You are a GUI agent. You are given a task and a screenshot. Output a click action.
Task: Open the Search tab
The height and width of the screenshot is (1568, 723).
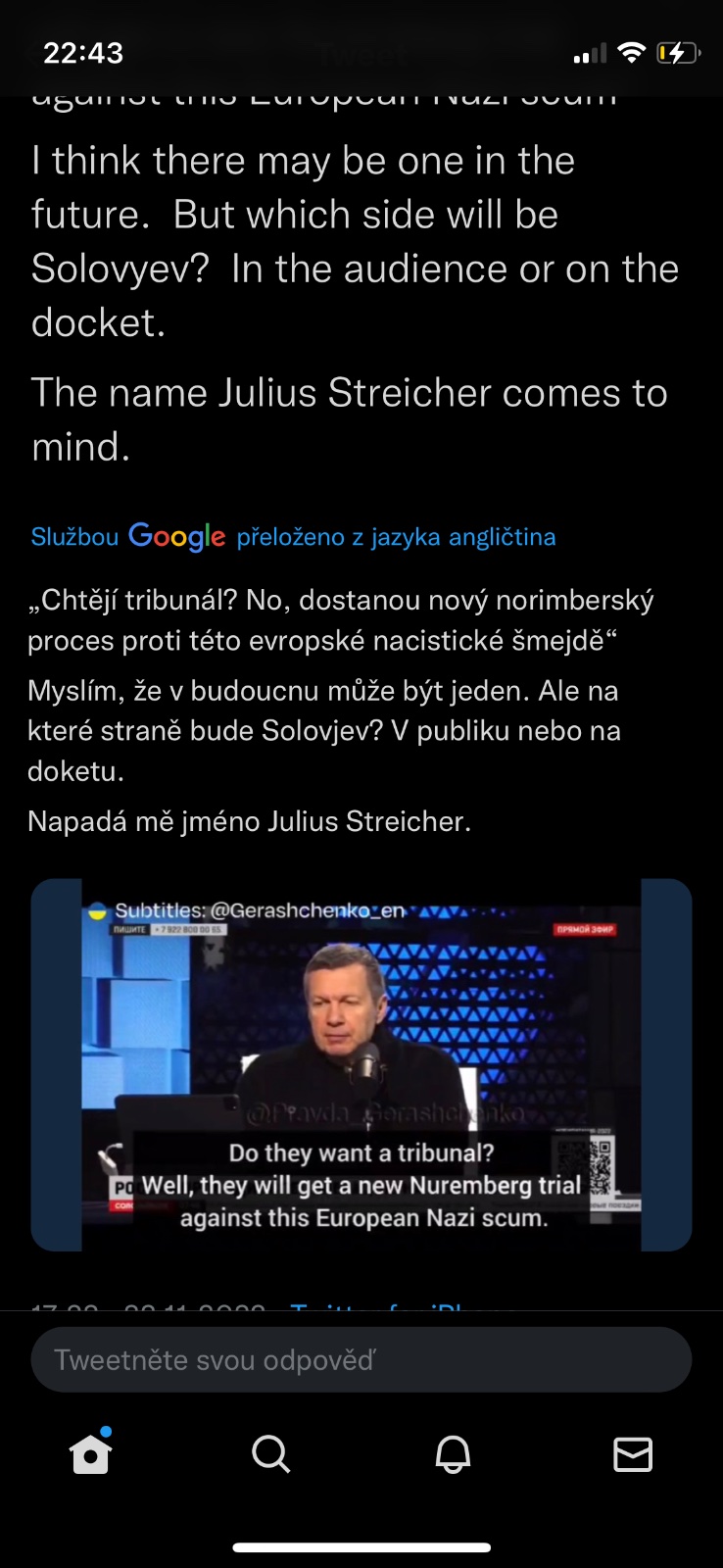tap(270, 1454)
